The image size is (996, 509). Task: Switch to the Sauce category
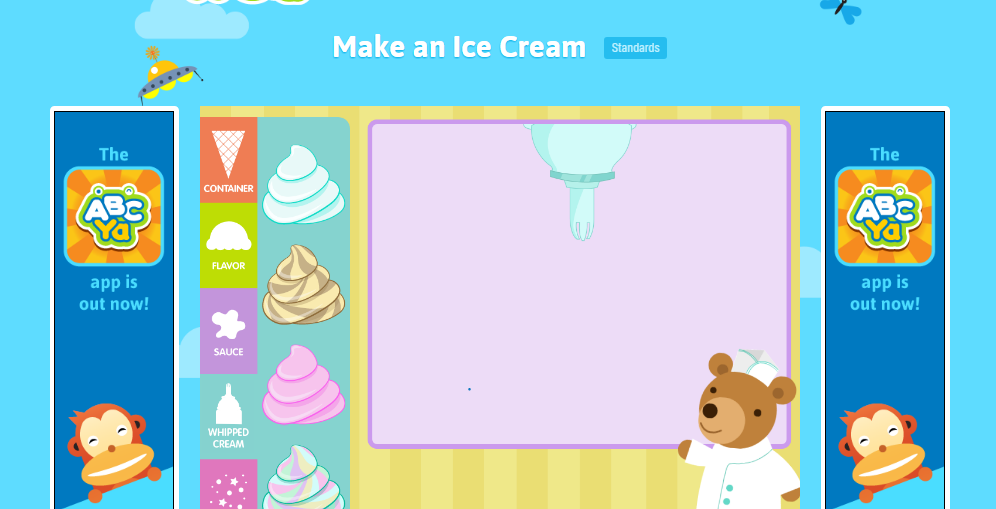pos(228,331)
